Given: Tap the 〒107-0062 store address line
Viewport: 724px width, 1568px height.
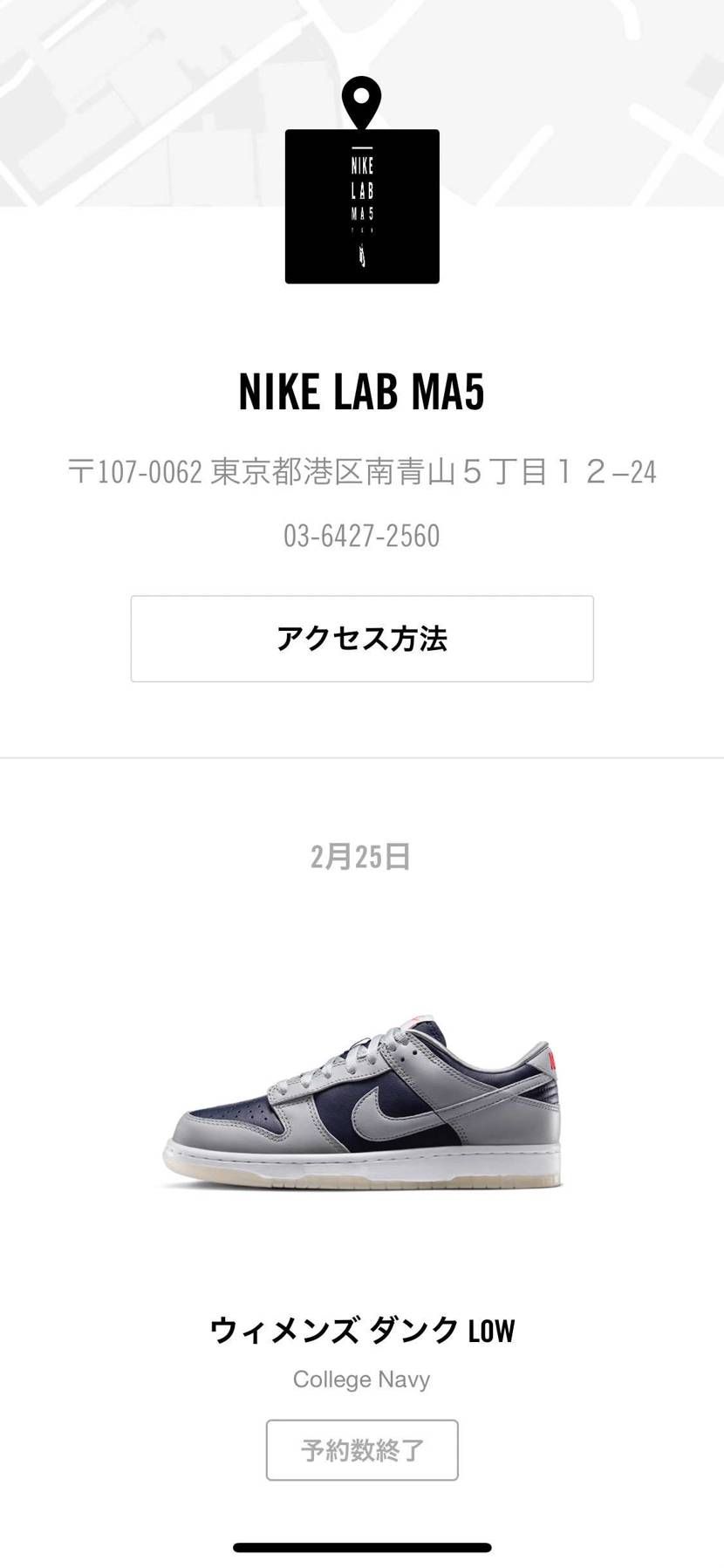Looking at the screenshot, I should click(x=362, y=471).
